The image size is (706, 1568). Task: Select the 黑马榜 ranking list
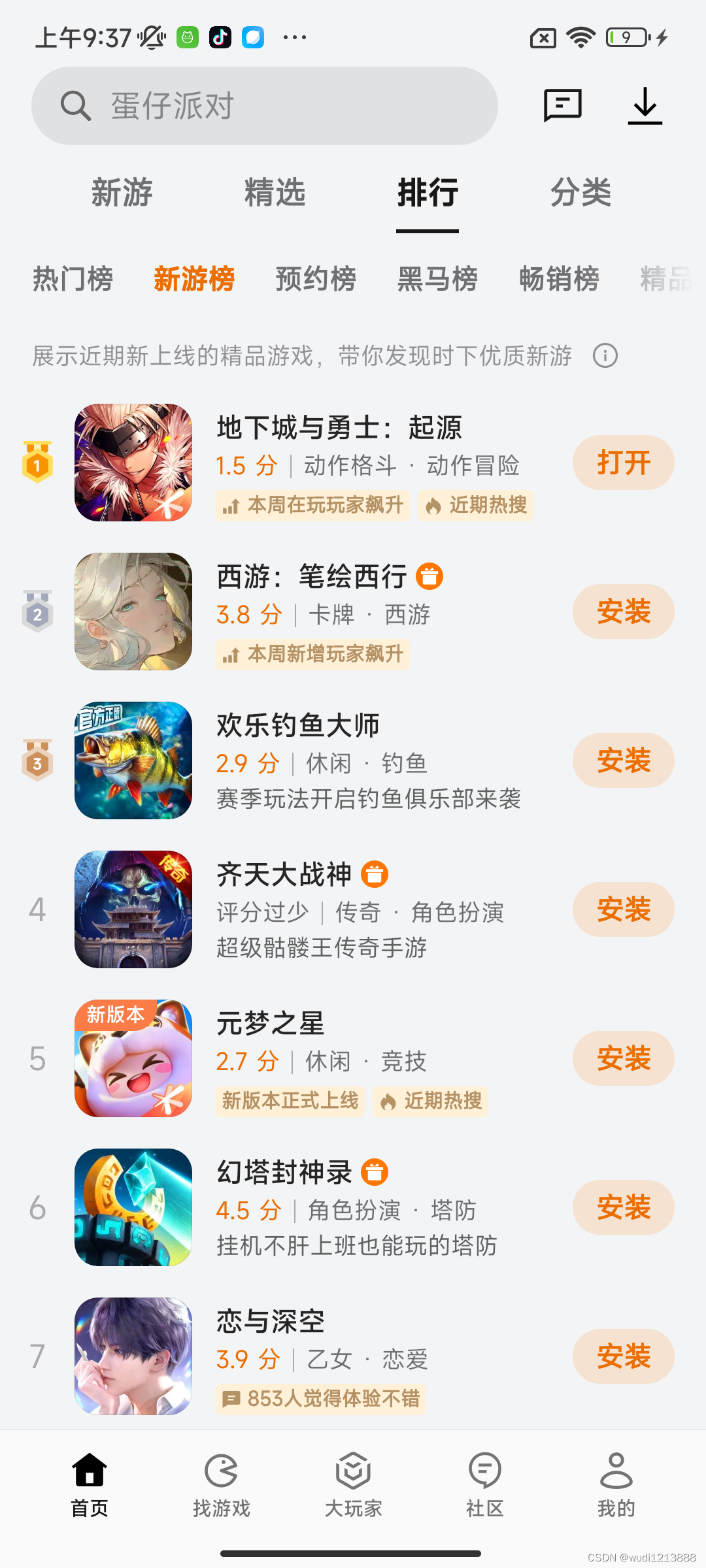(437, 279)
